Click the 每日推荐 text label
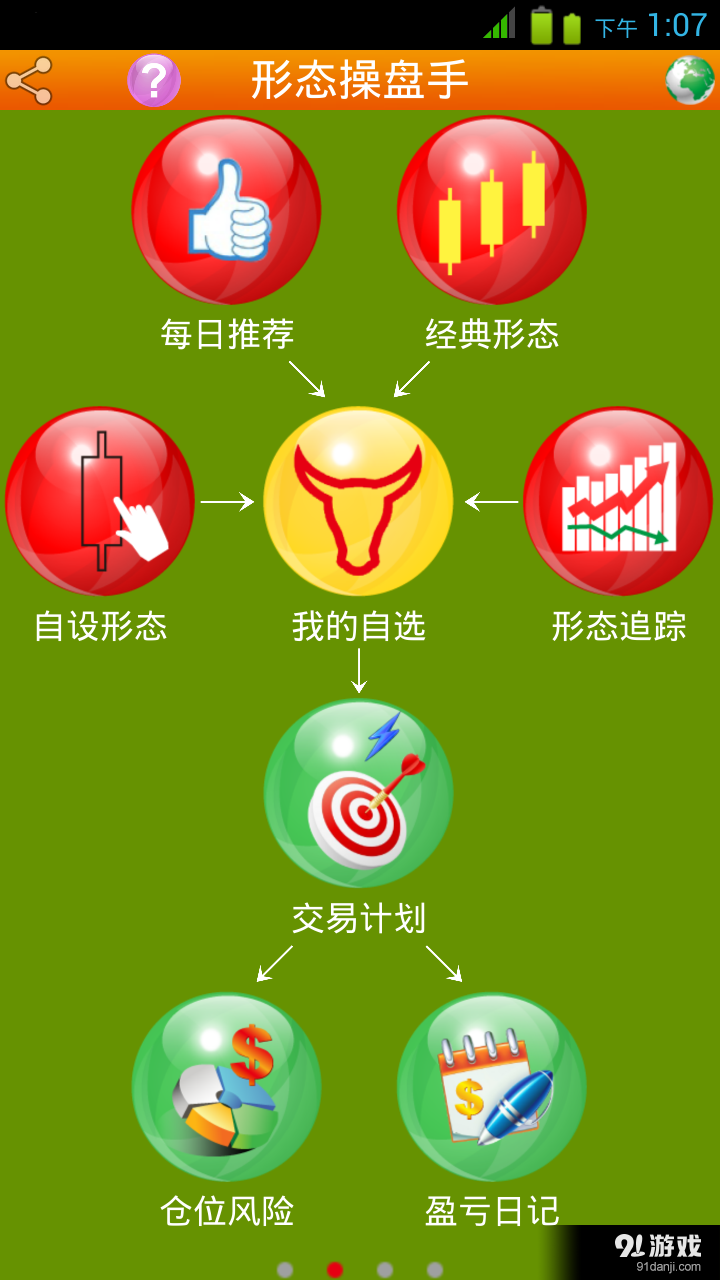Image resolution: width=720 pixels, height=1280 pixels. pyautogui.click(x=228, y=335)
